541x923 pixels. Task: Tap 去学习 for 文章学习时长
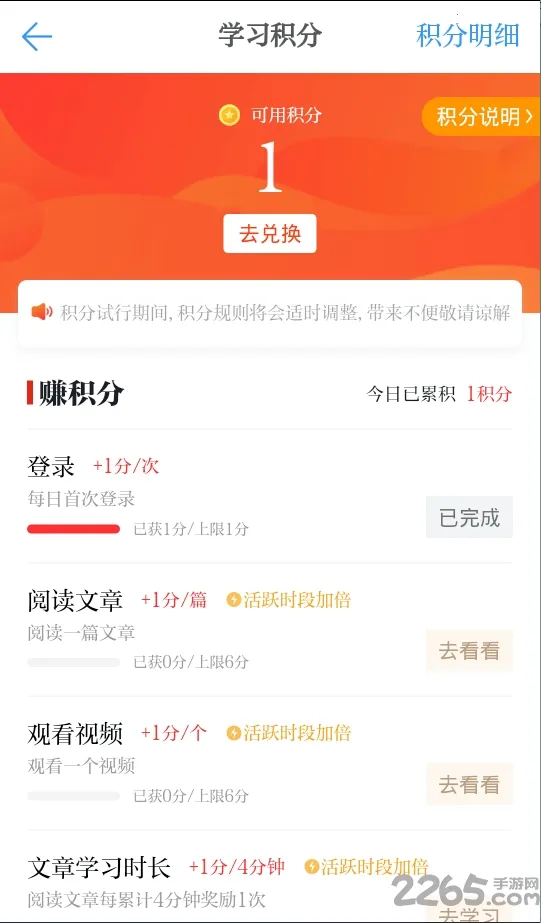469,914
